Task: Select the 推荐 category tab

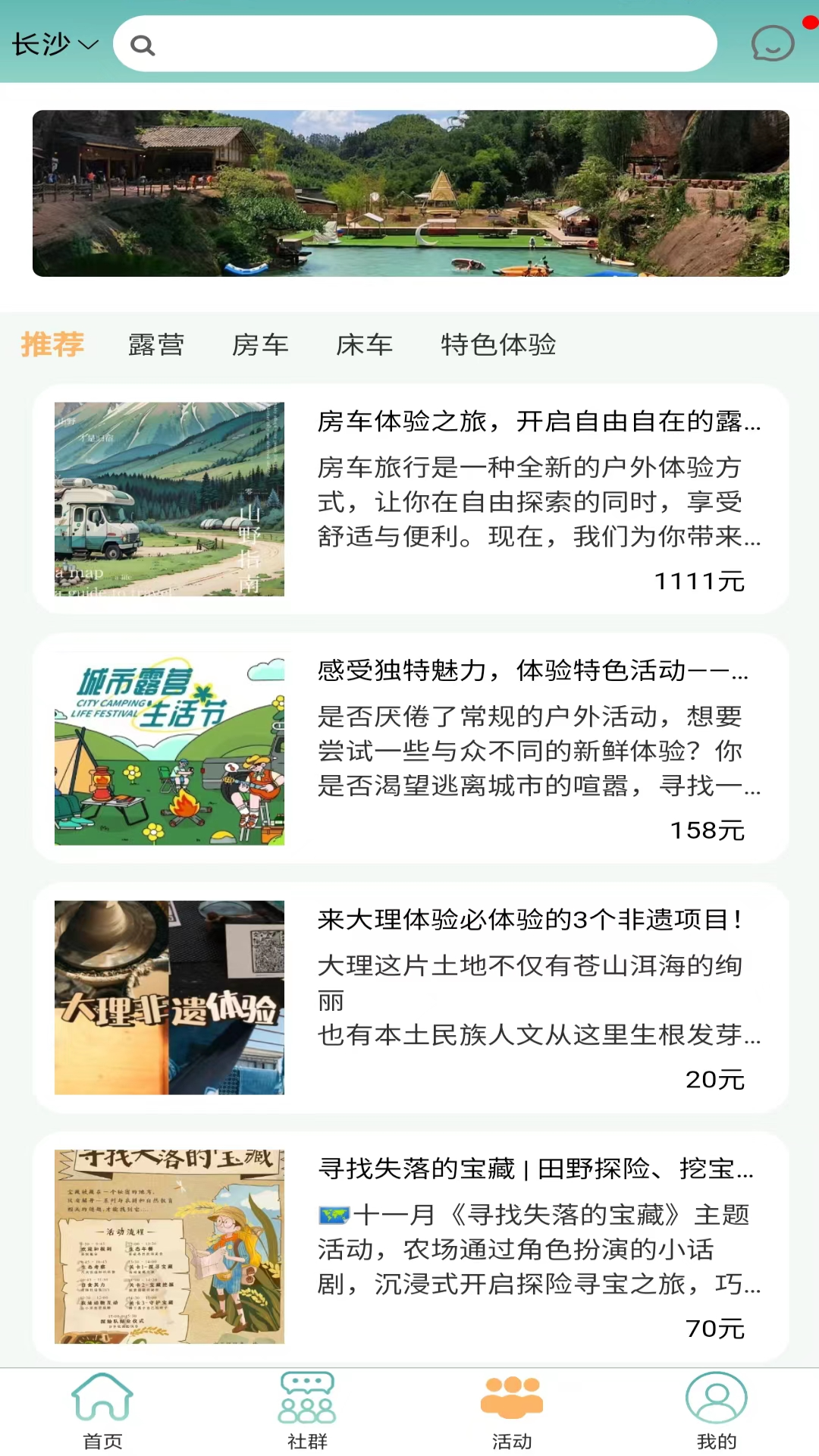Action: 52,344
